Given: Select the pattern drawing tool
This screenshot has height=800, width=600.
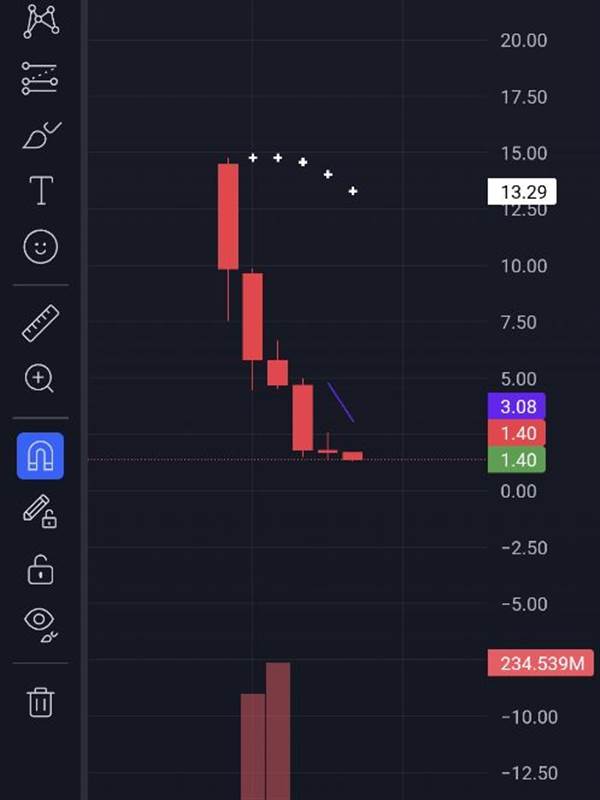Looking at the screenshot, I should (x=40, y=20).
